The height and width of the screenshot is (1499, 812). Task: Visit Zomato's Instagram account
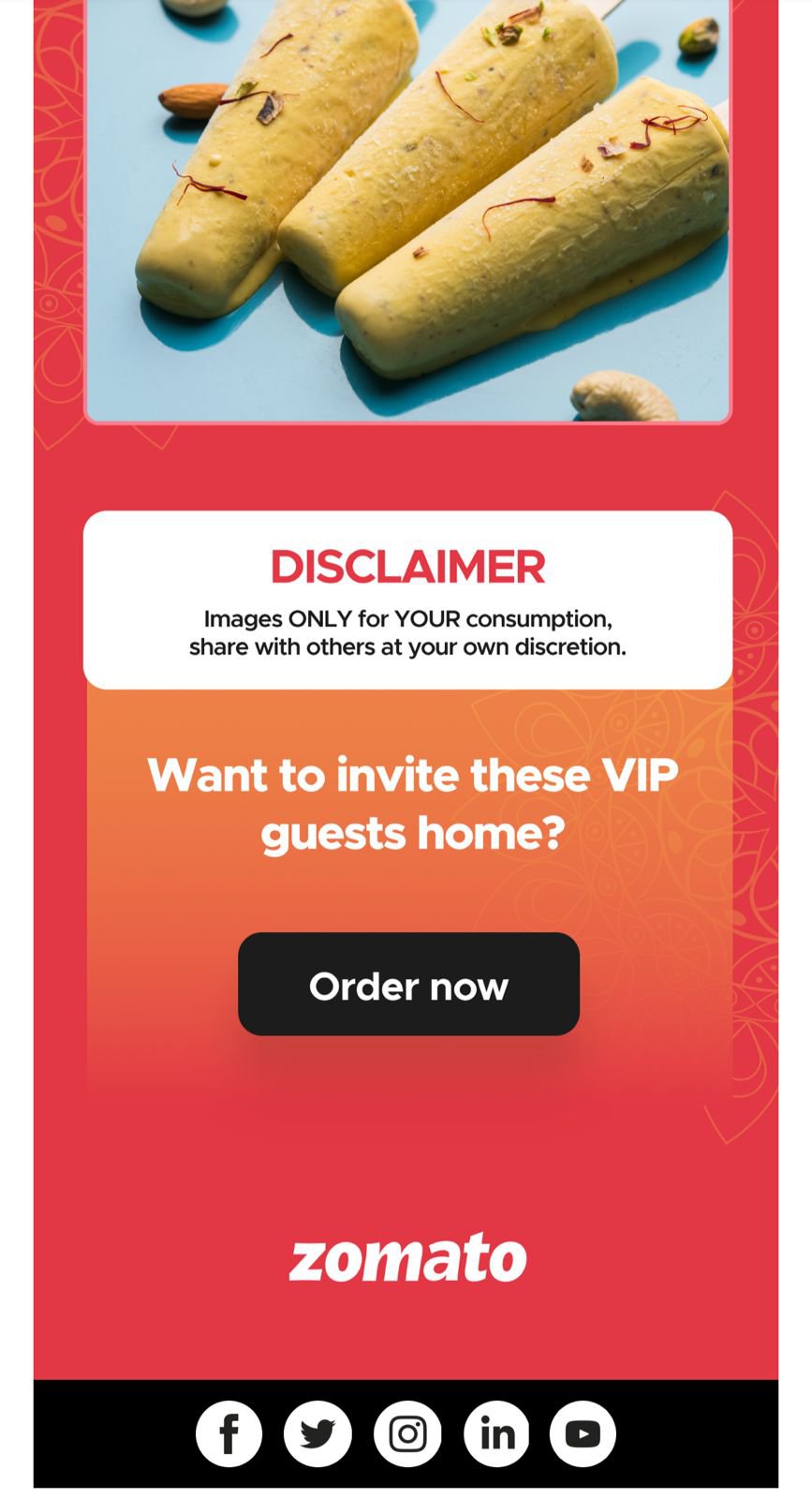(x=407, y=1433)
